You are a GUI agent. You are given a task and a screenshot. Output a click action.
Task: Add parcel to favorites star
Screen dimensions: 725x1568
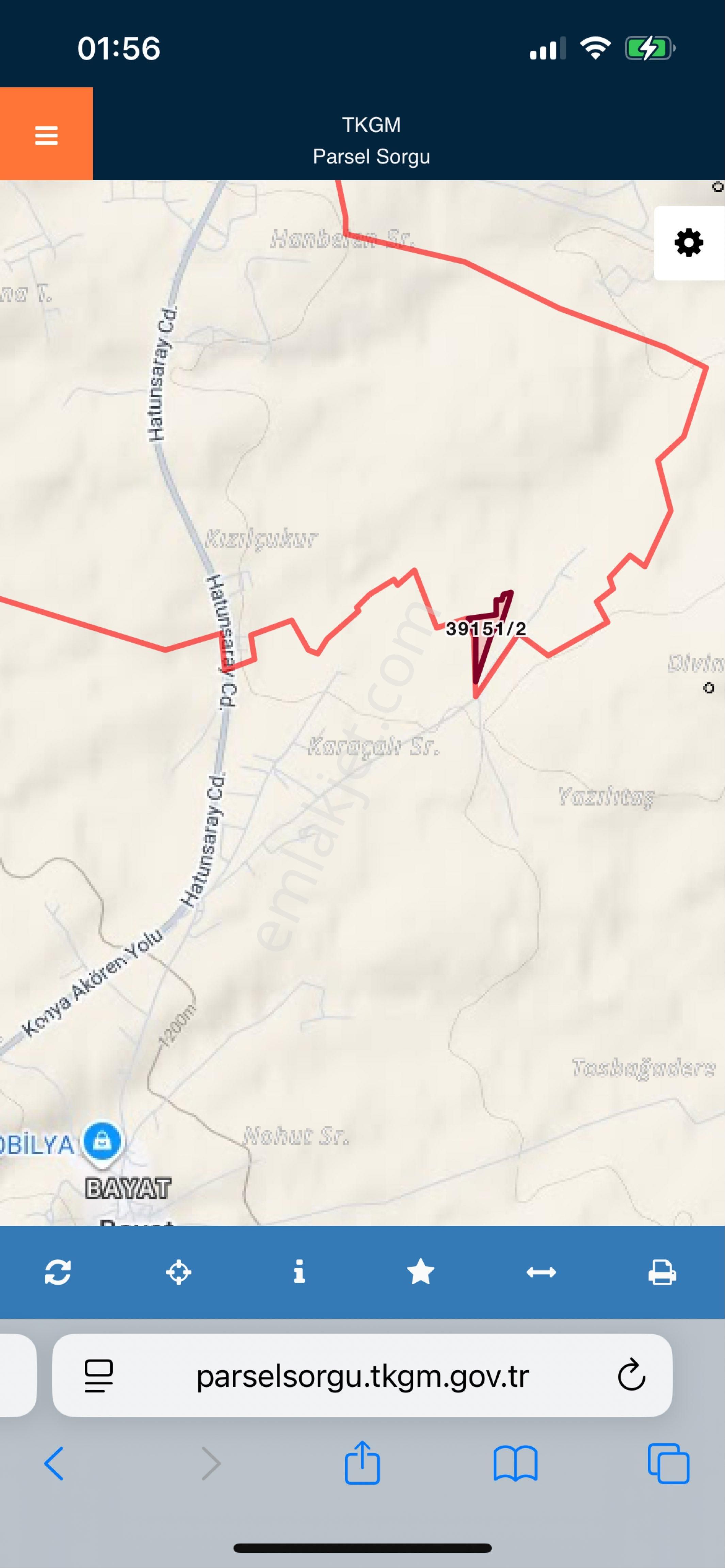tap(420, 1272)
